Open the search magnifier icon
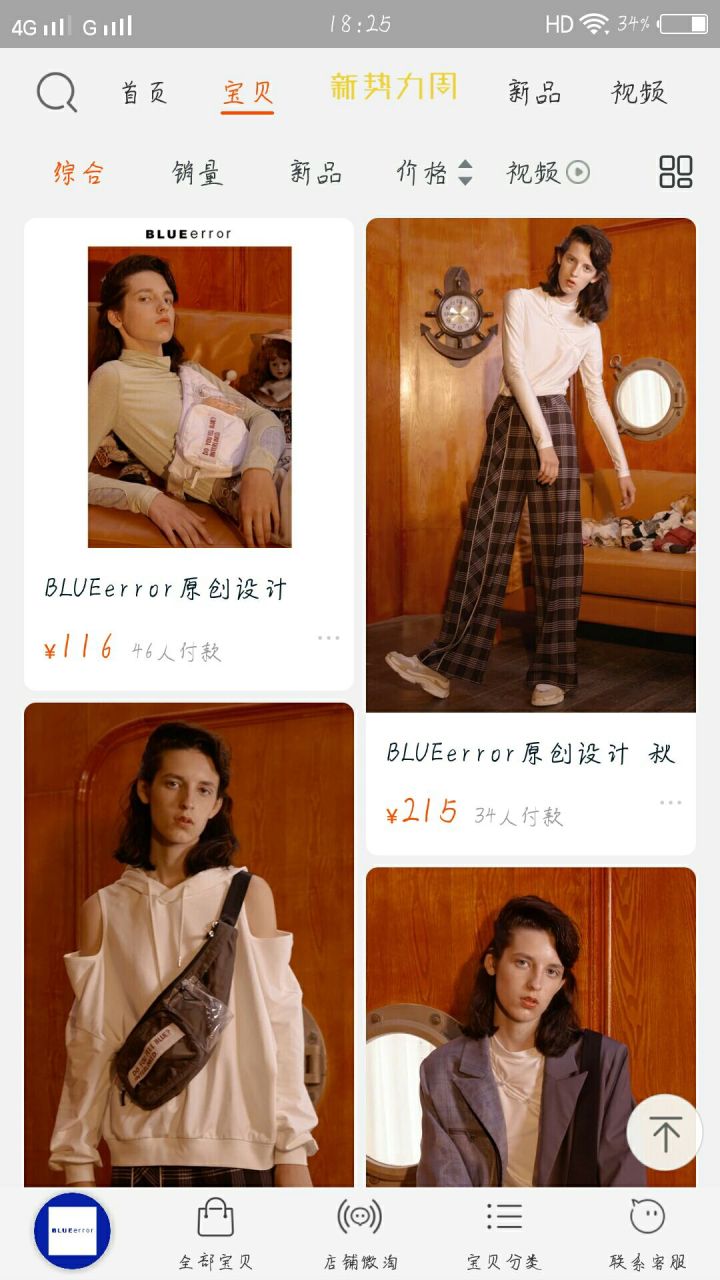Screen dimensions: 720x1280 pos(57,93)
